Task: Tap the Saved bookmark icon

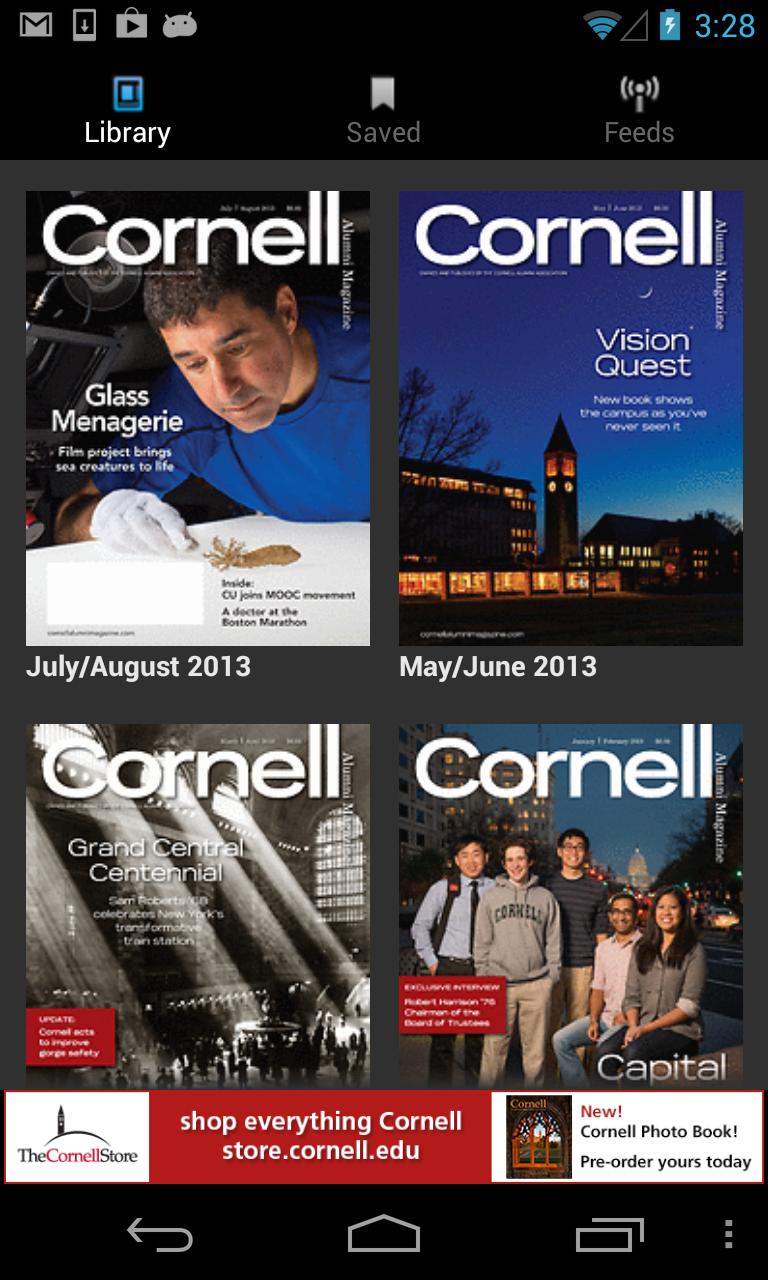Action: (383, 91)
